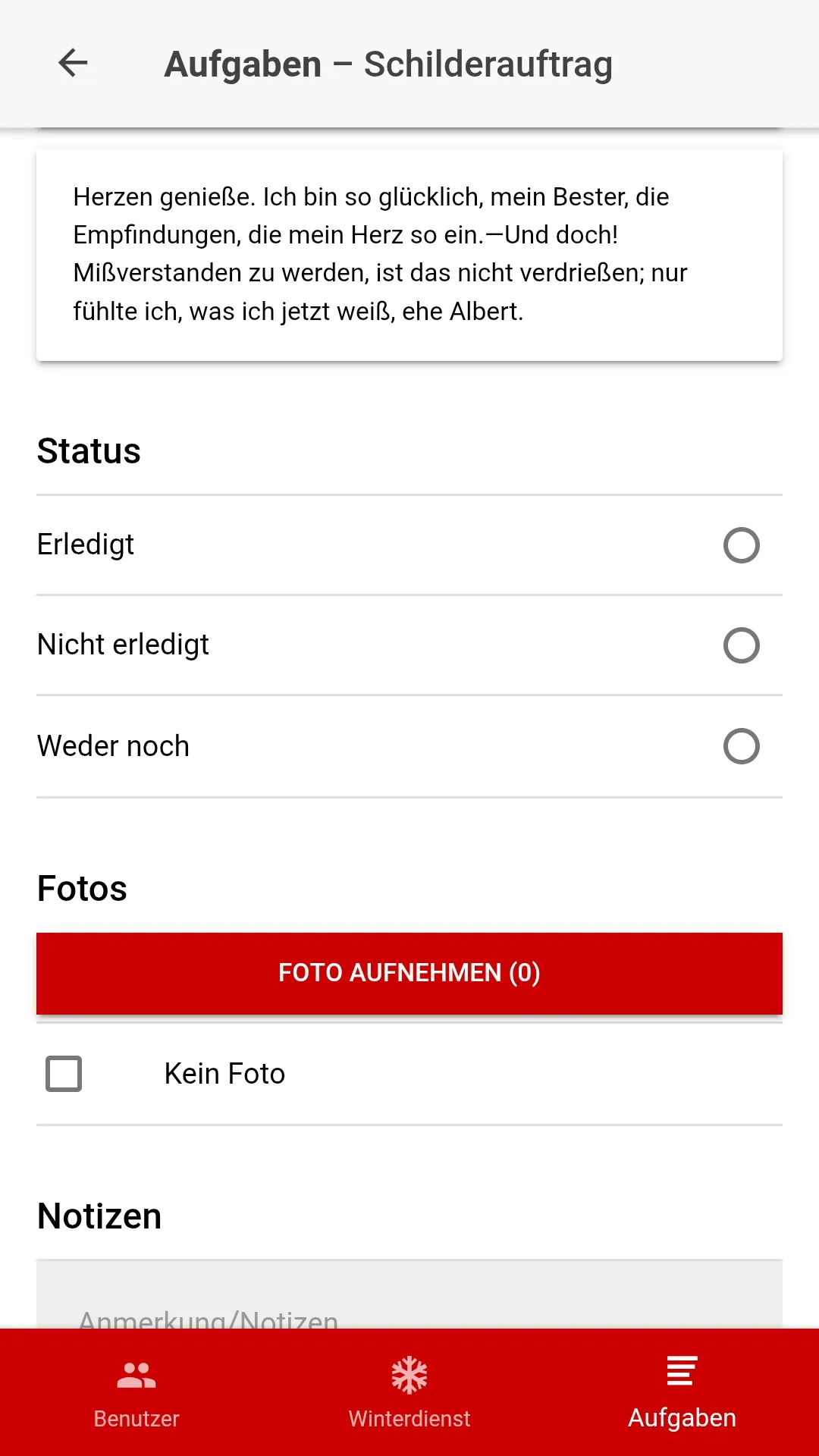Open the Benutzer tab

coord(136,1395)
